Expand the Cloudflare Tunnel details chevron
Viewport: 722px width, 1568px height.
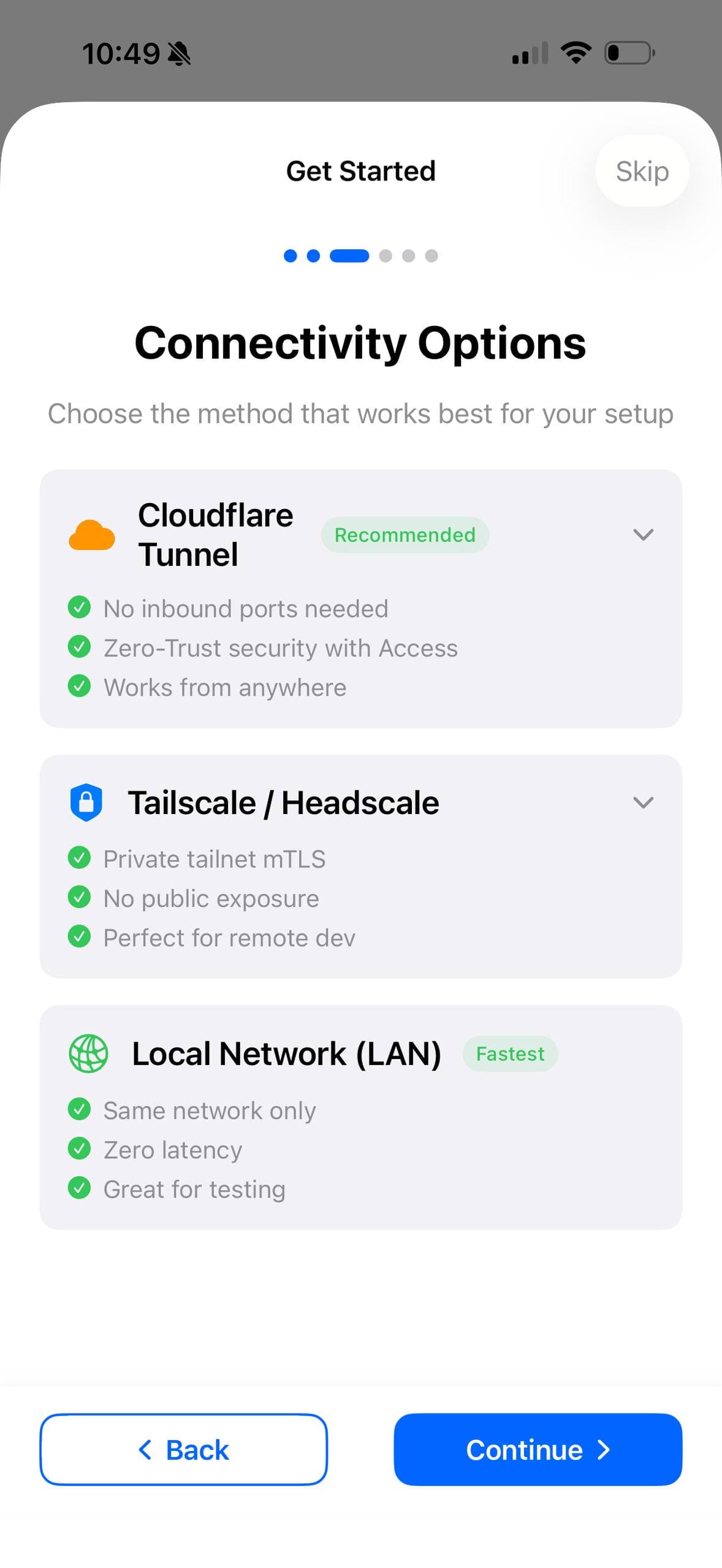coord(643,535)
